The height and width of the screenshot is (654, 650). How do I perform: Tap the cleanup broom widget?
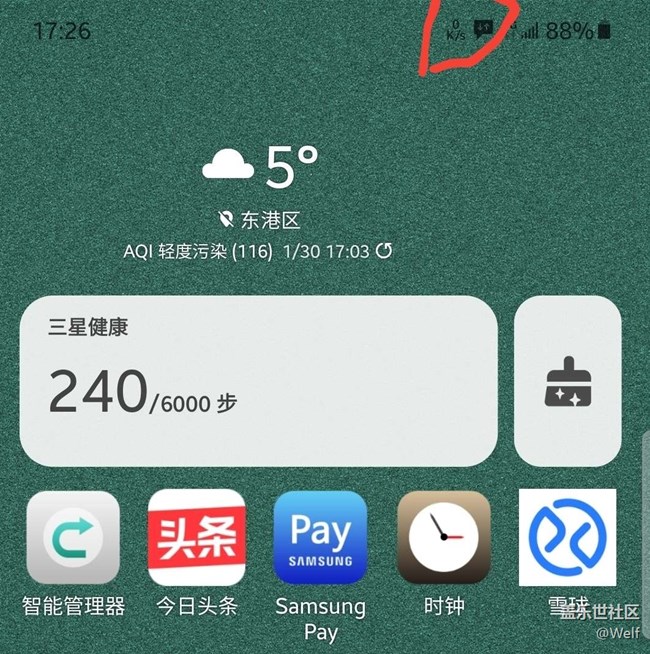click(x=568, y=381)
